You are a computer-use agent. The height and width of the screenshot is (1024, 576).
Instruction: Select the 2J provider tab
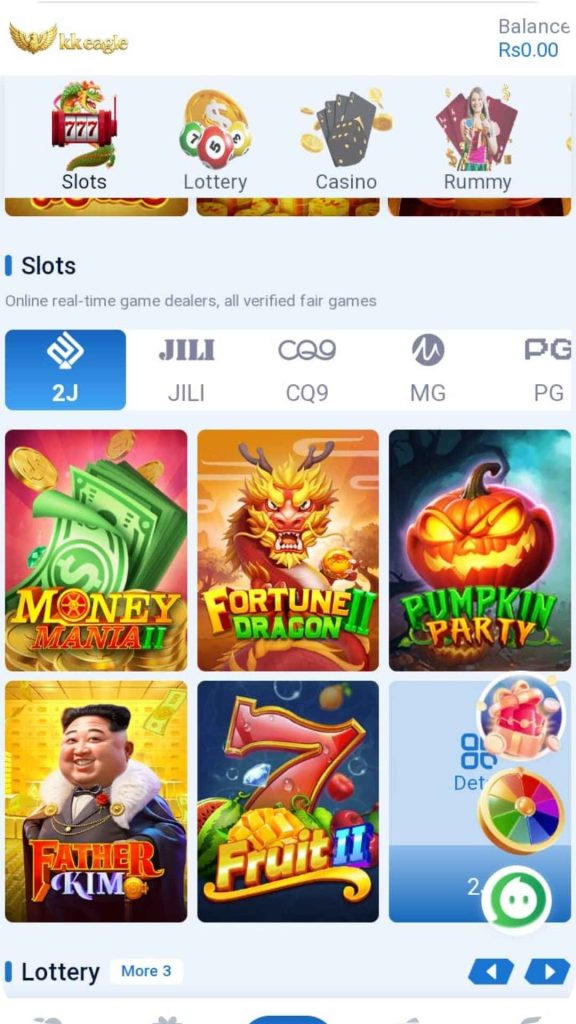click(65, 370)
